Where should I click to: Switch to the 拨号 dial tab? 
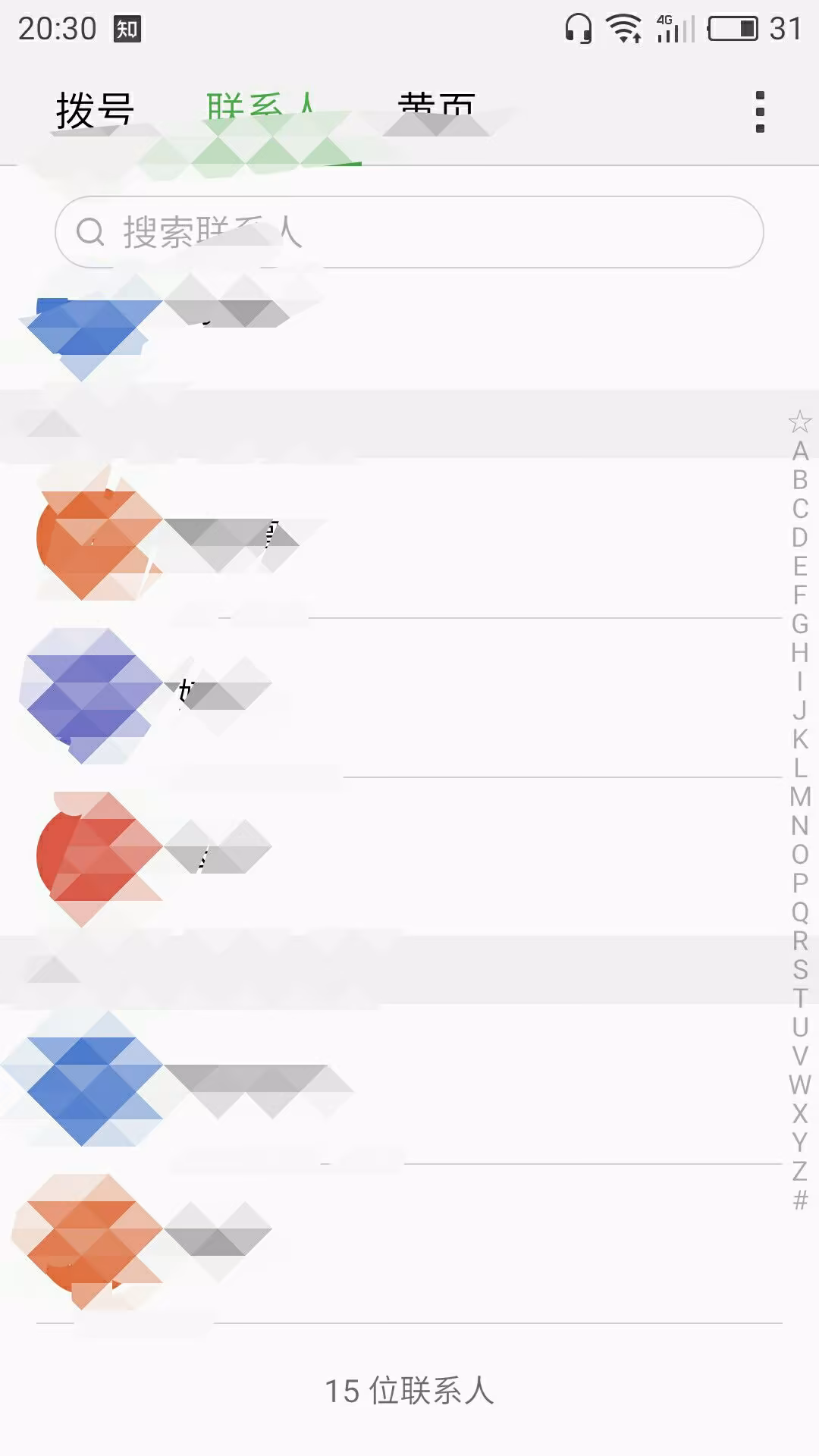[95, 111]
